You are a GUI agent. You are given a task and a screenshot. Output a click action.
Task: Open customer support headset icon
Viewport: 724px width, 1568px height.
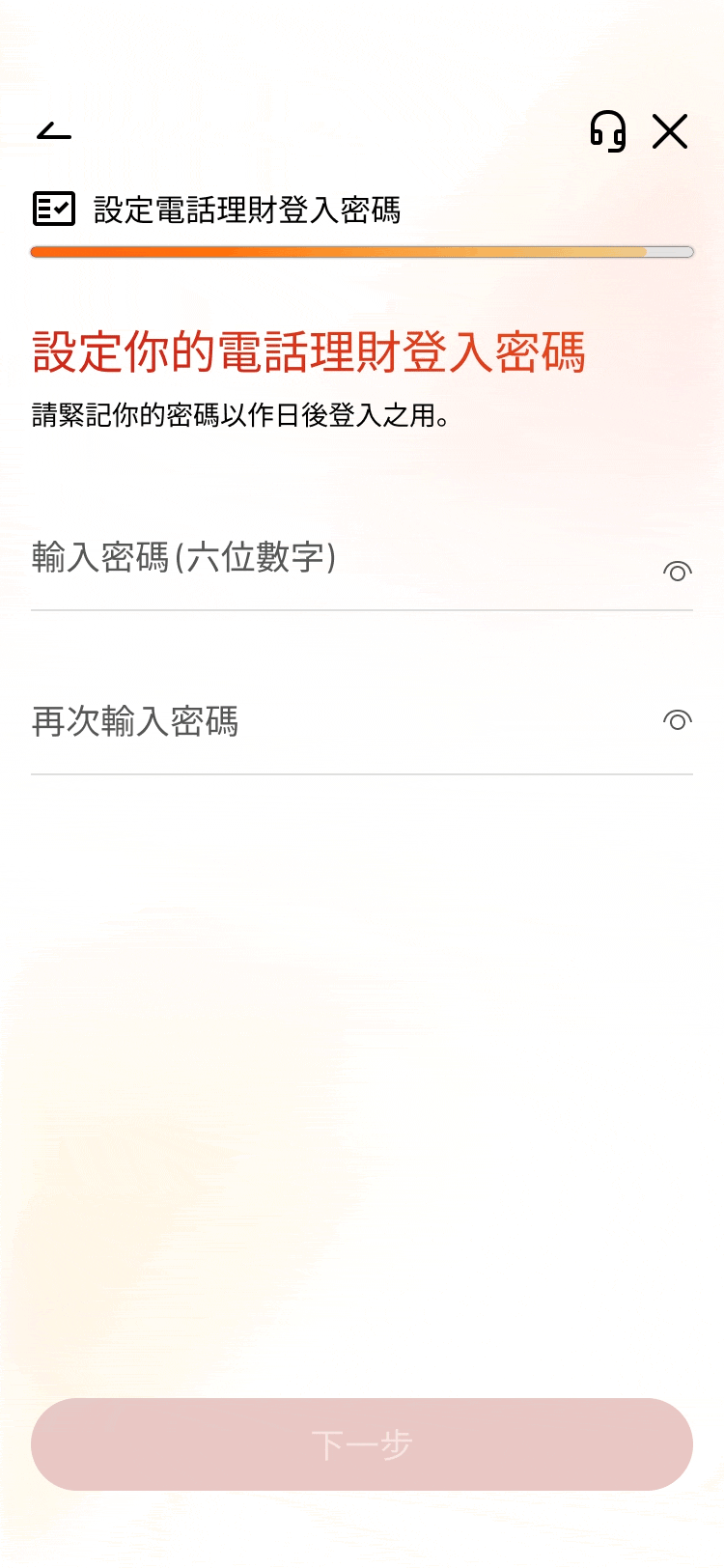(608, 130)
